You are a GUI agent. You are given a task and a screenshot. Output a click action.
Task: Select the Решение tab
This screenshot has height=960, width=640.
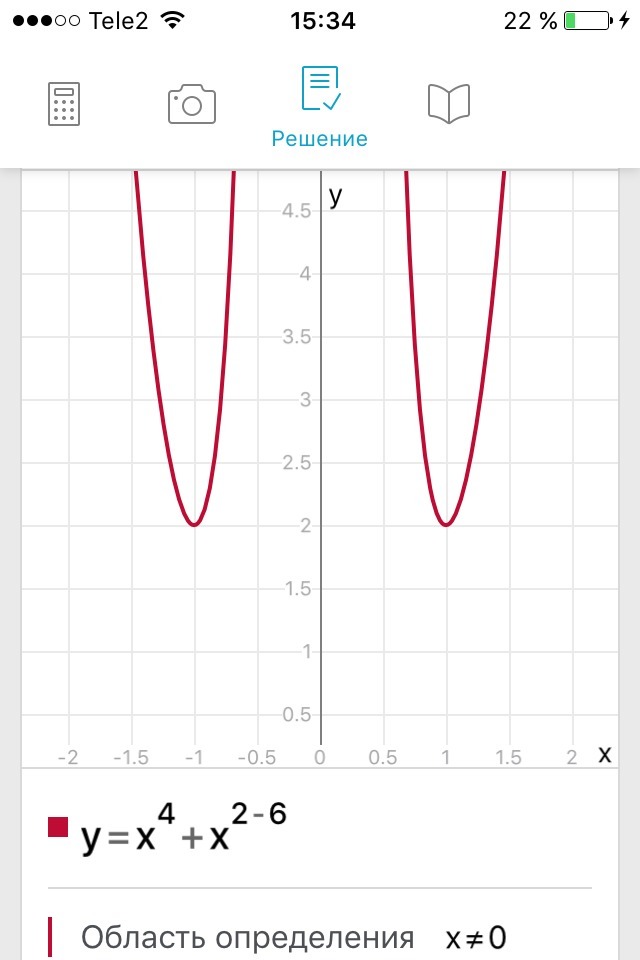320,107
